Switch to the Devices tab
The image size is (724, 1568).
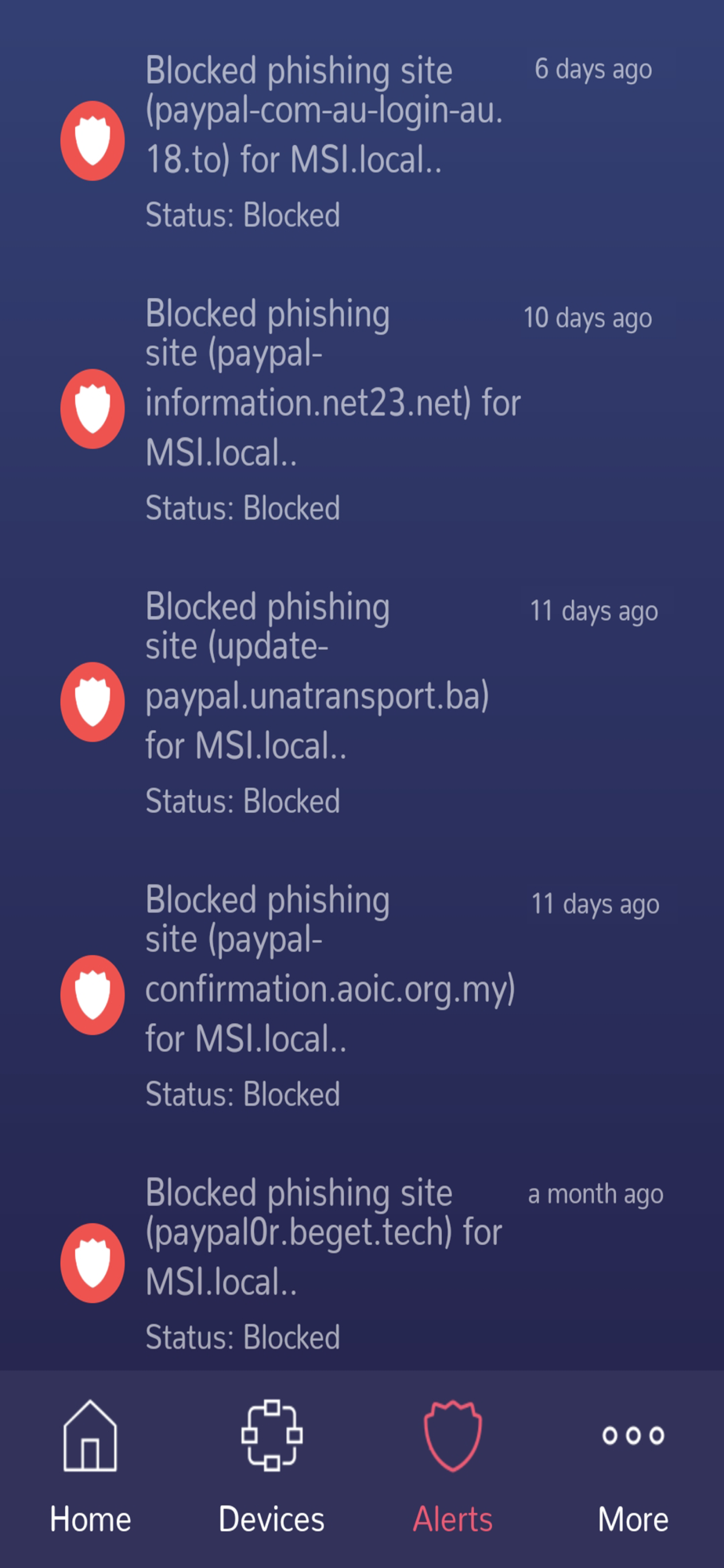[x=271, y=1468]
